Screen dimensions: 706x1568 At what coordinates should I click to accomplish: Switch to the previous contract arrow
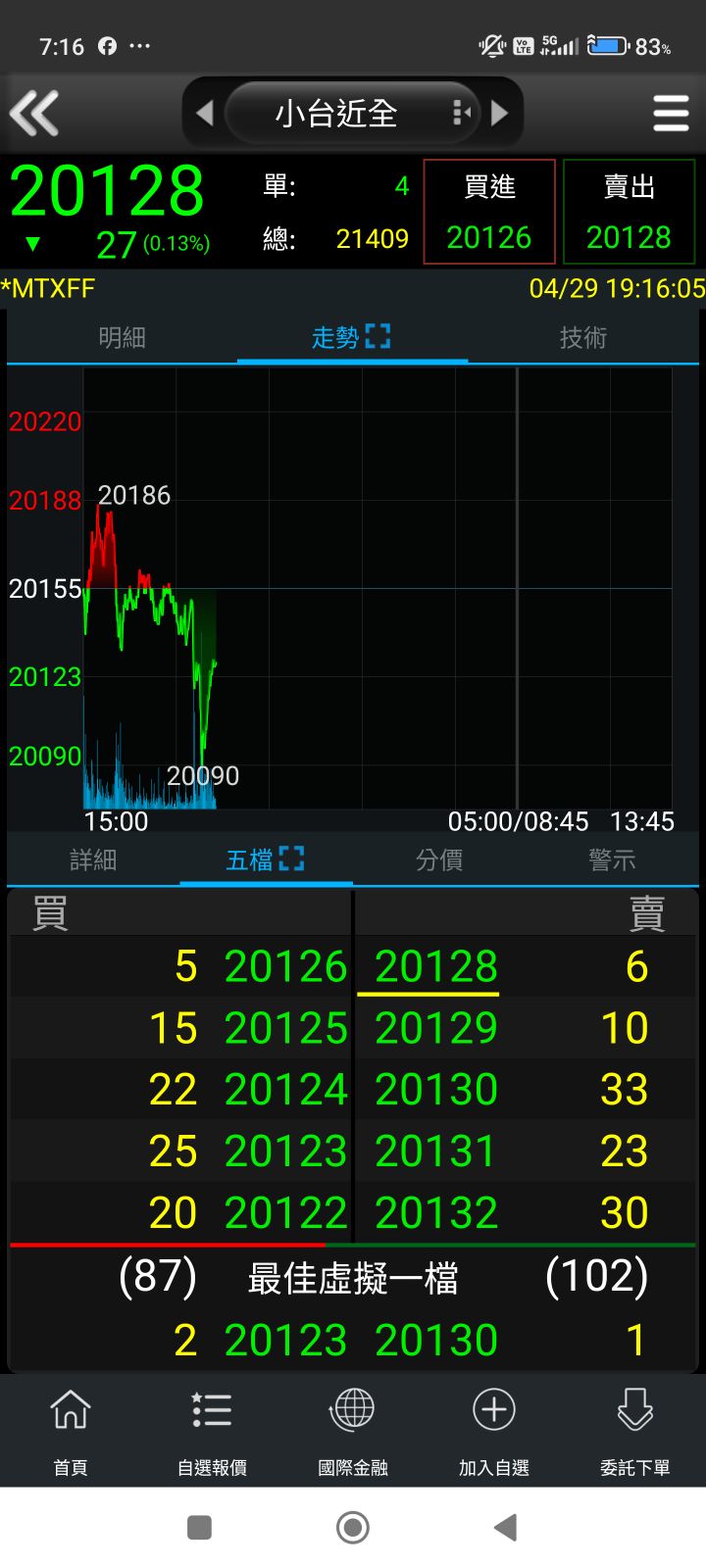tap(205, 114)
